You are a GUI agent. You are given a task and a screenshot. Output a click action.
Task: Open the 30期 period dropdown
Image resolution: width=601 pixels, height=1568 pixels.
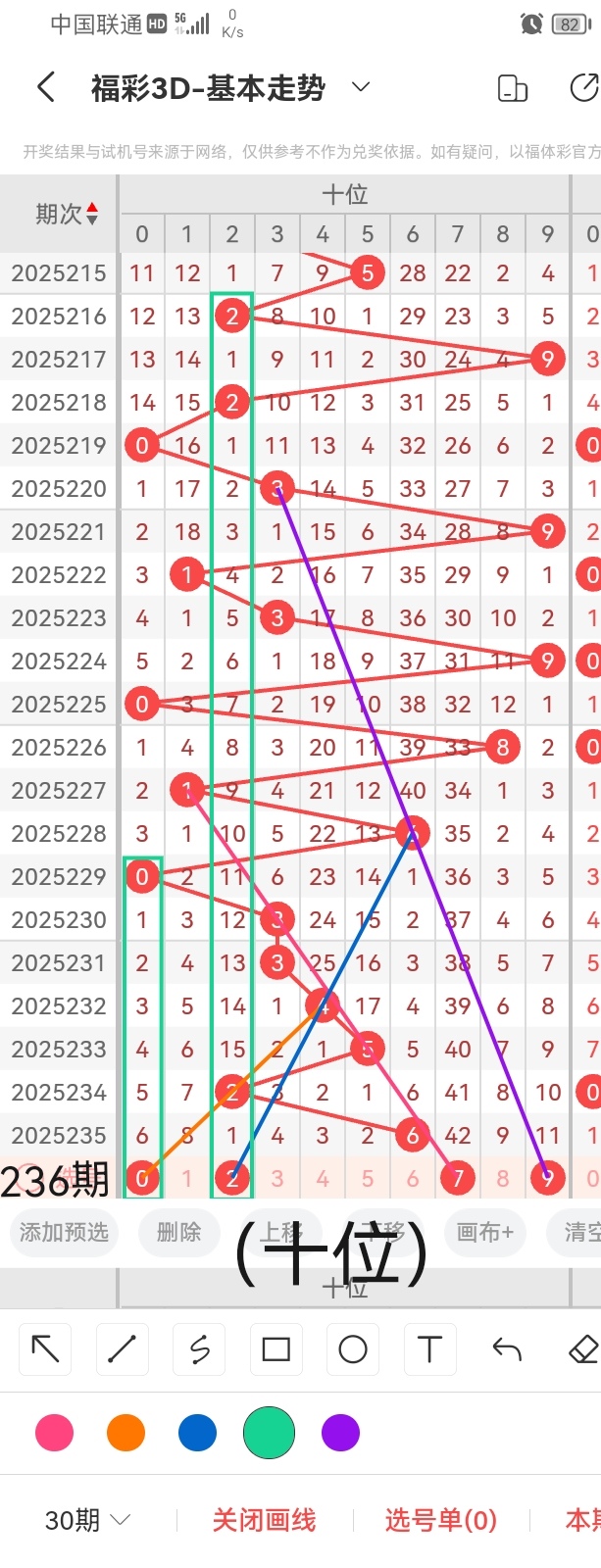click(x=87, y=1520)
